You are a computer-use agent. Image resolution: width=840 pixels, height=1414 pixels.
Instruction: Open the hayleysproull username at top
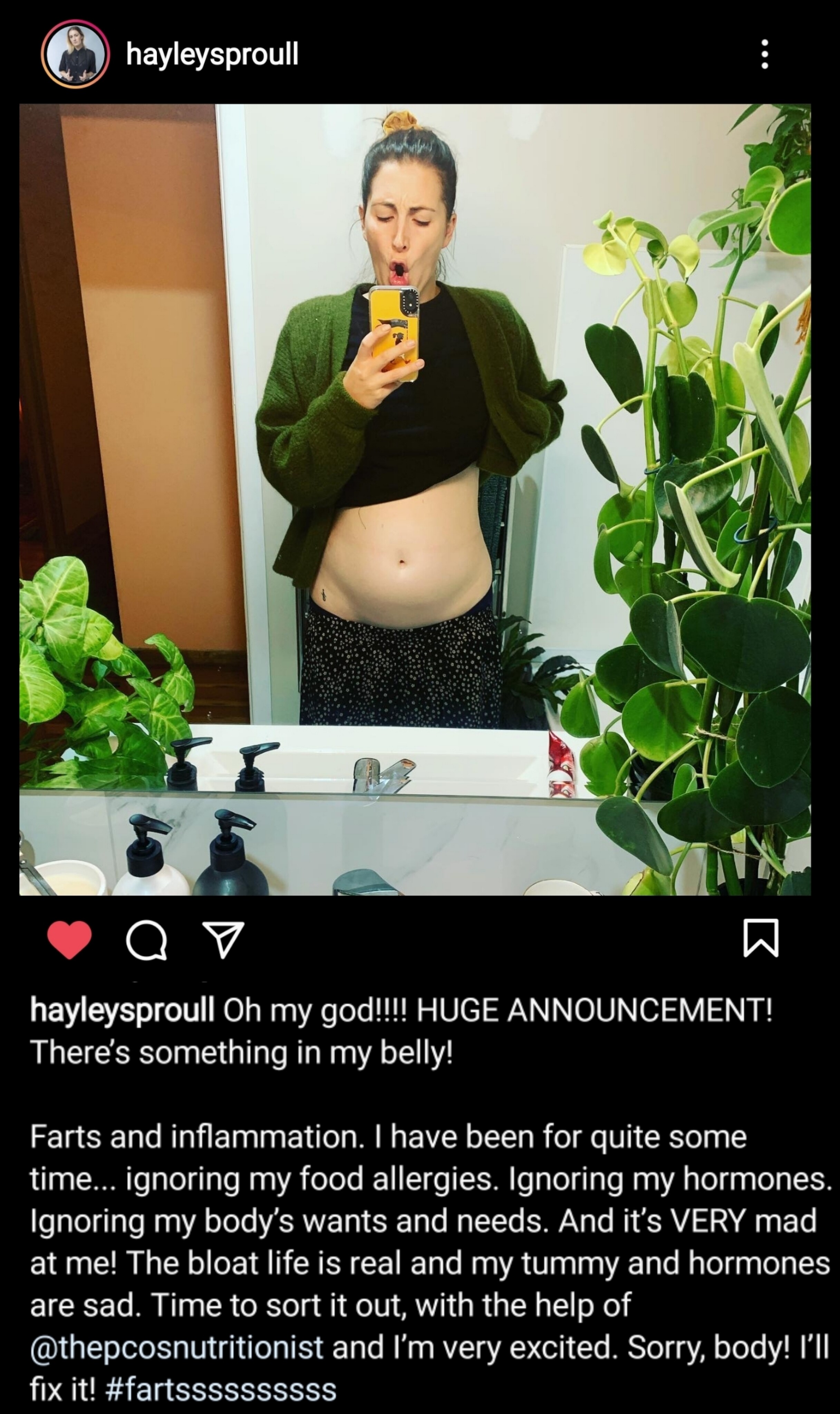212,55
